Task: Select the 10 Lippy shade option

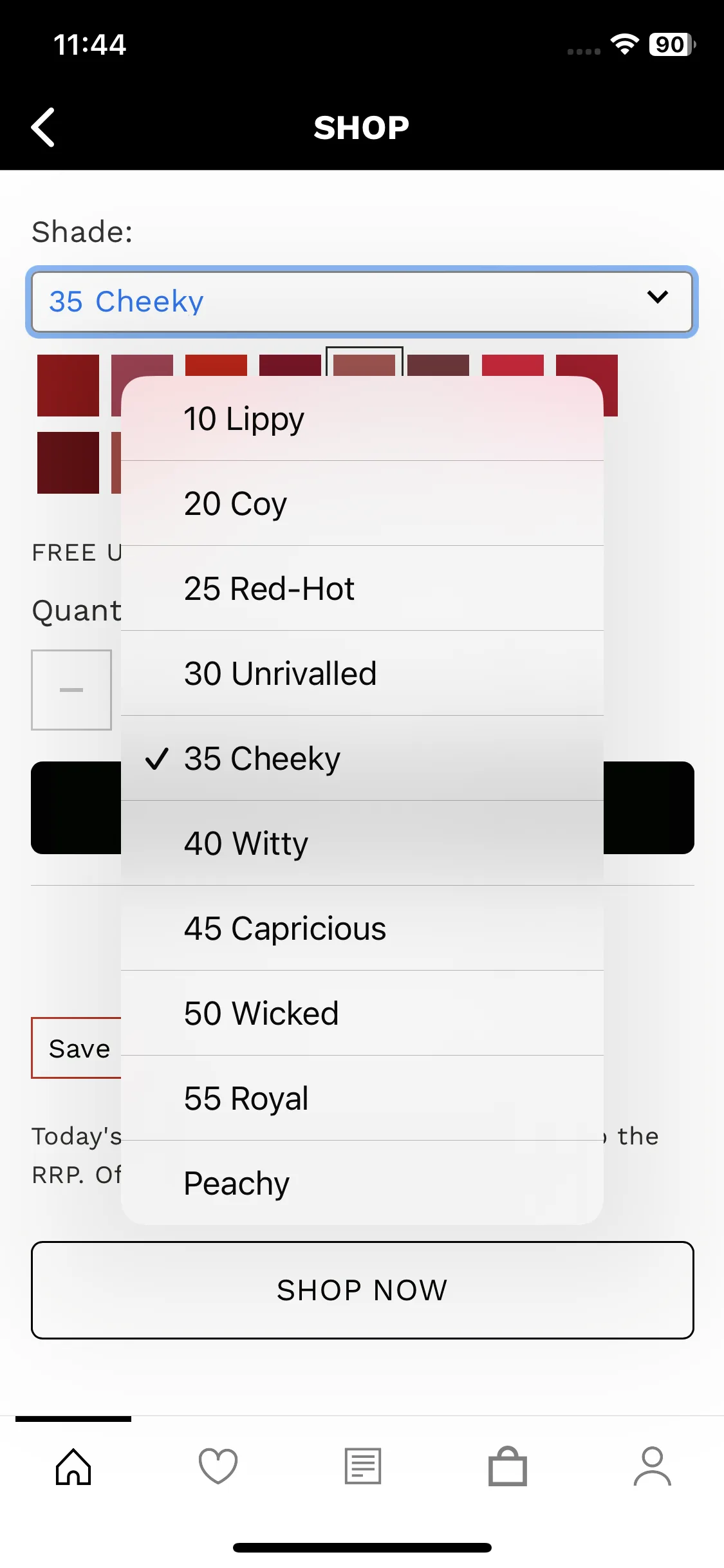Action: [362, 418]
